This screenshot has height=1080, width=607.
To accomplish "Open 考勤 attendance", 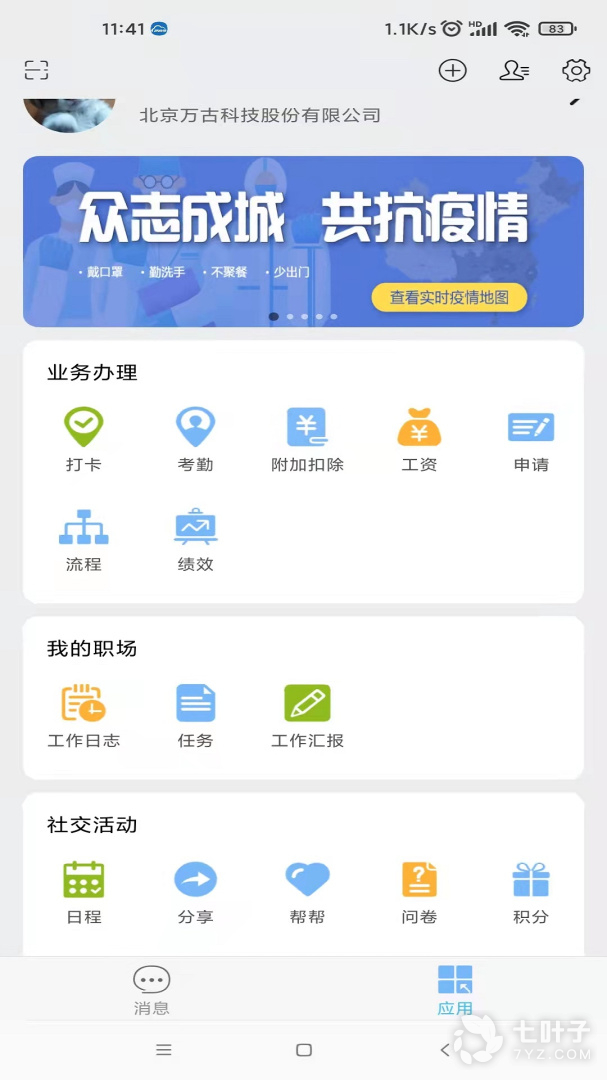I will (x=196, y=439).
